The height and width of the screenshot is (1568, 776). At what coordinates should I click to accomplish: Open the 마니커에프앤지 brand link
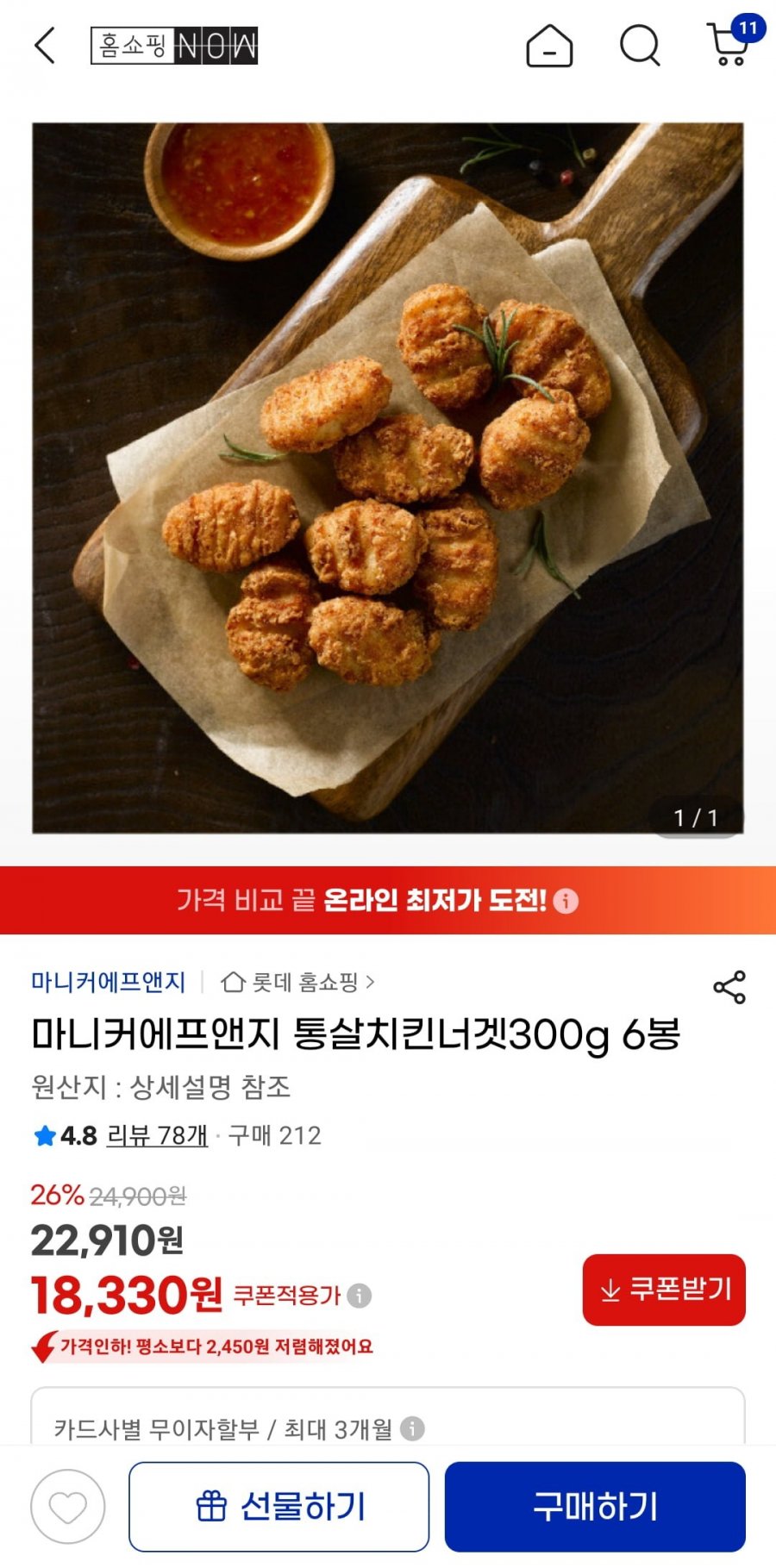(x=109, y=982)
